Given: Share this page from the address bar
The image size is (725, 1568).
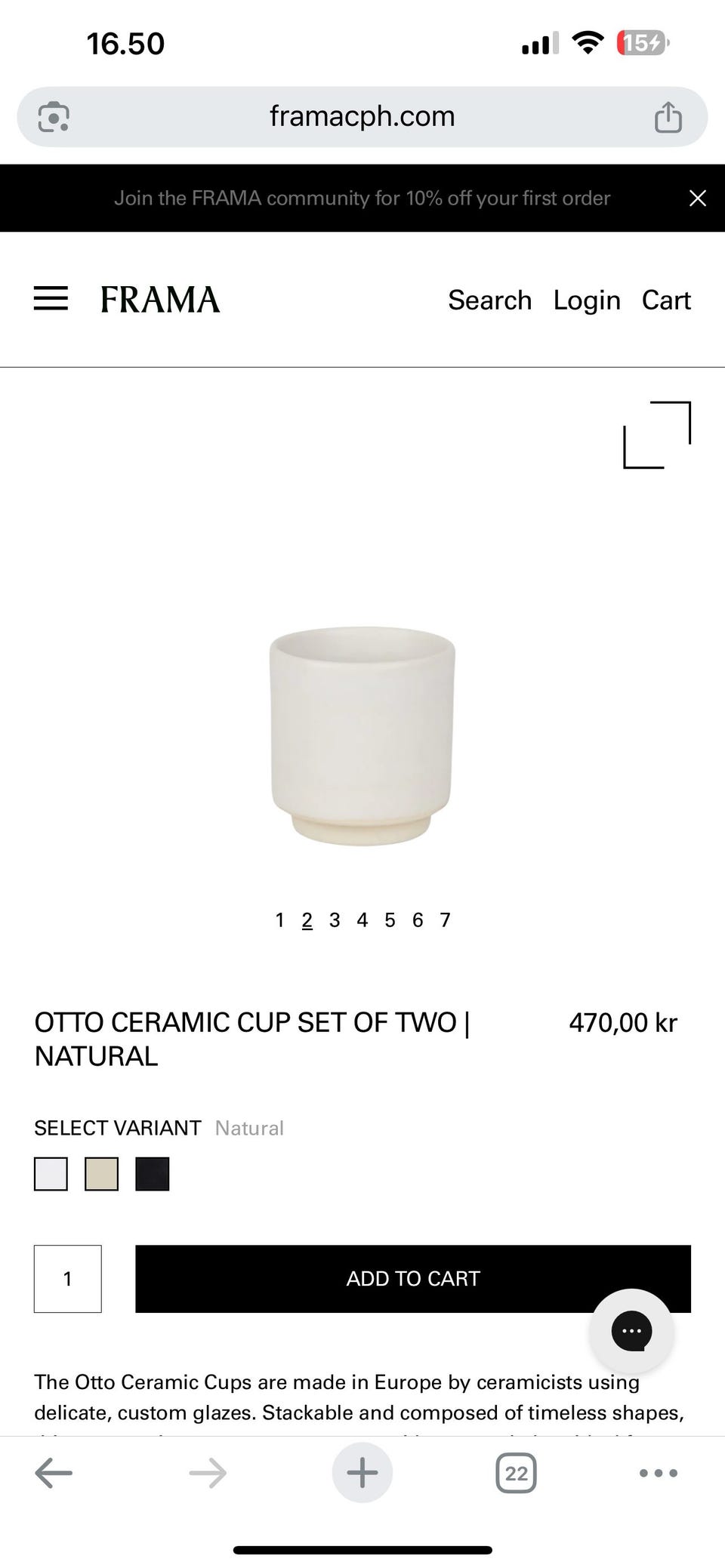Looking at the screenshot, I should tap(668, 117).
